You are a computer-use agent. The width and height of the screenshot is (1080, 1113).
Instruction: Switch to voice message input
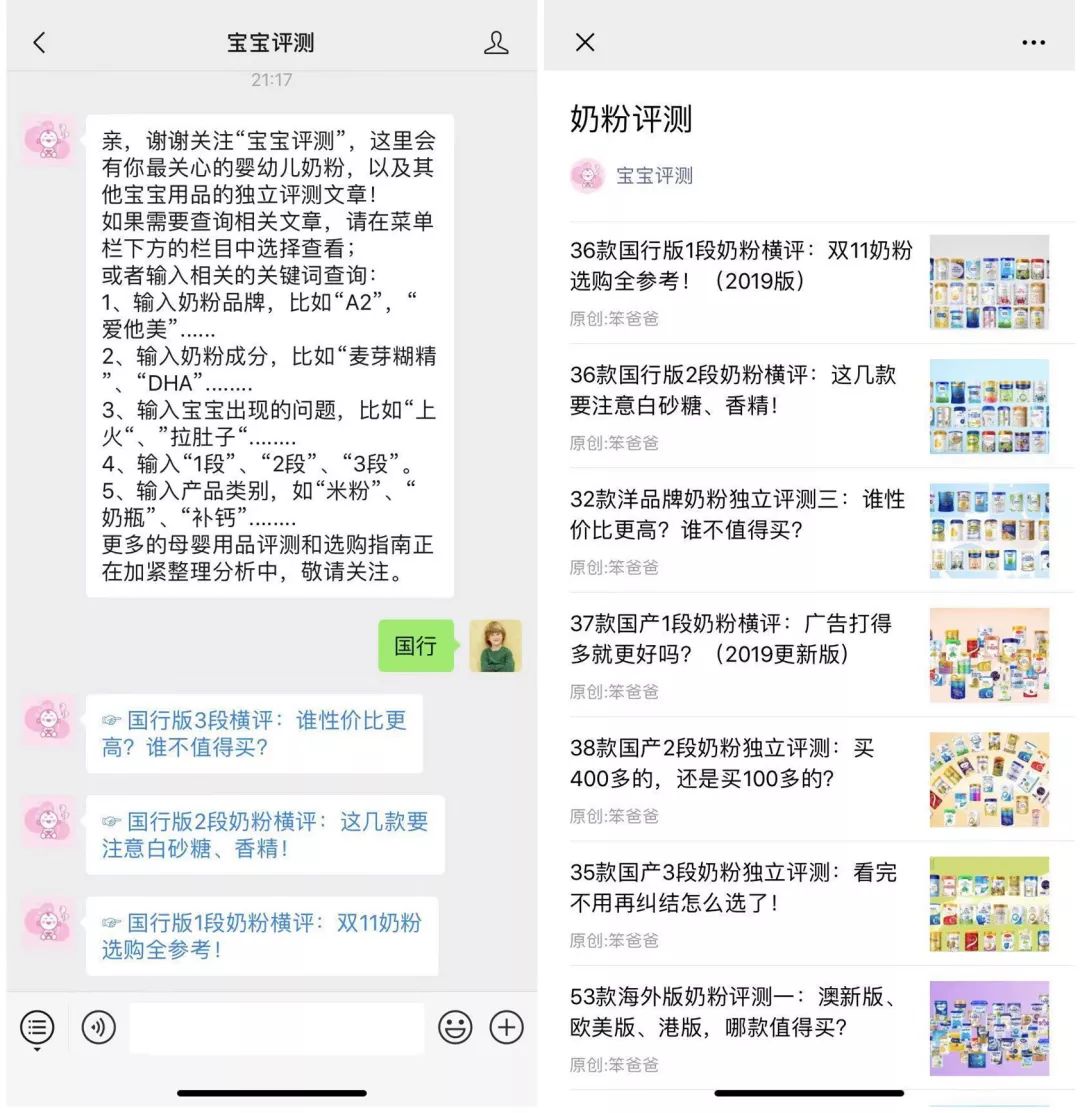click(x=98, y=1027)
